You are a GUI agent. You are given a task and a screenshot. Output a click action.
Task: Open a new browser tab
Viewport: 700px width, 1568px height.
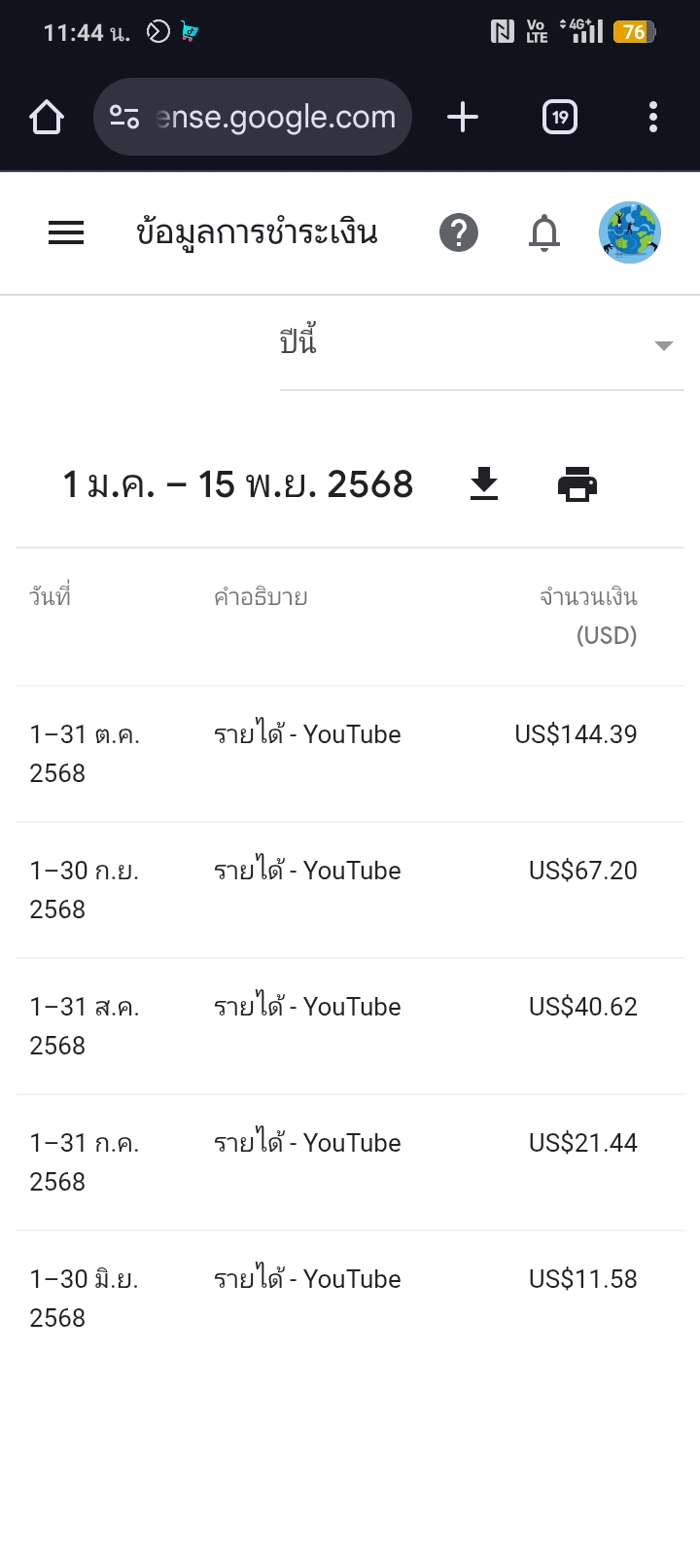click(463, 118)
